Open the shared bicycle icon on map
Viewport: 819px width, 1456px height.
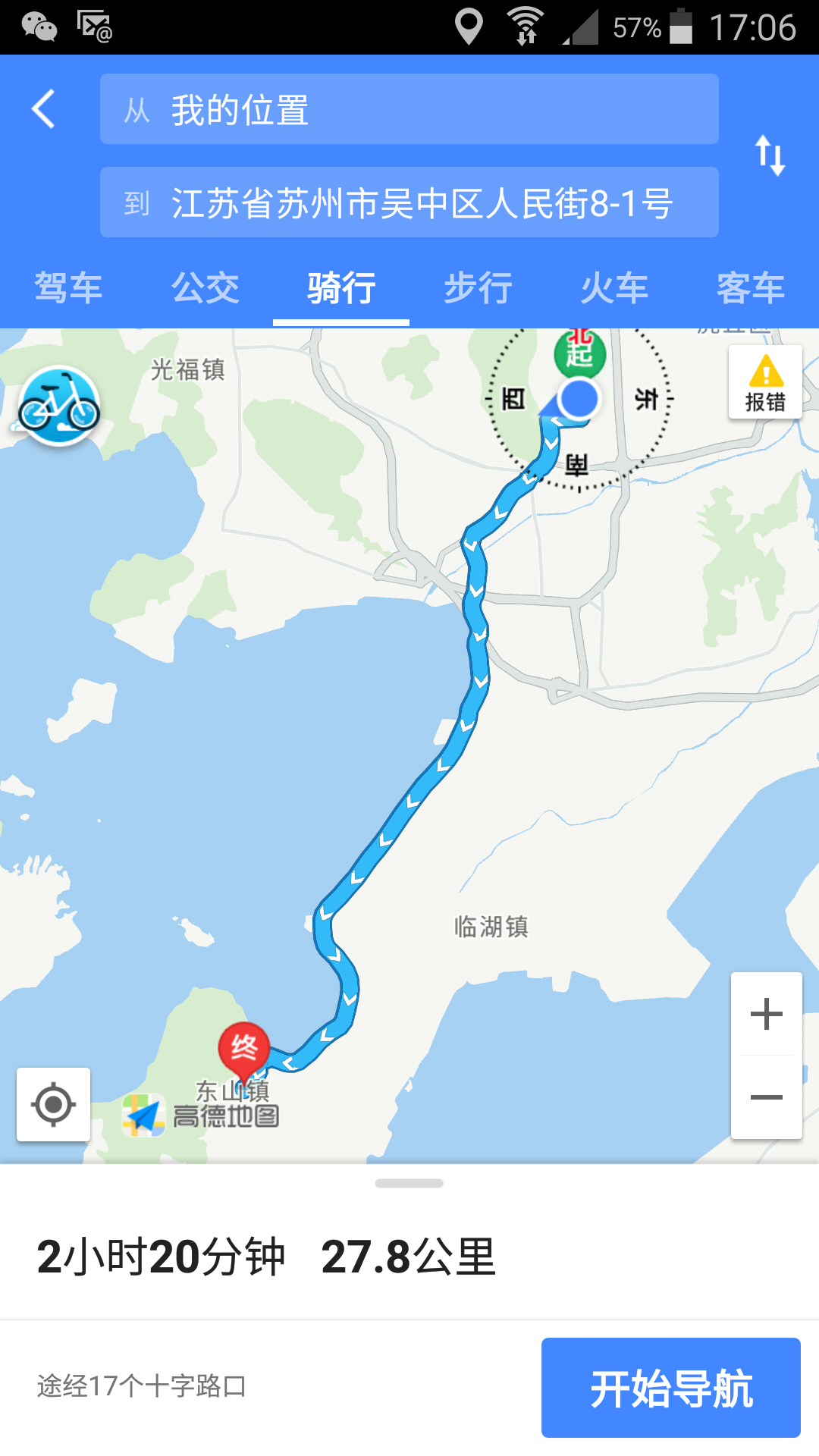pos(58,405)
